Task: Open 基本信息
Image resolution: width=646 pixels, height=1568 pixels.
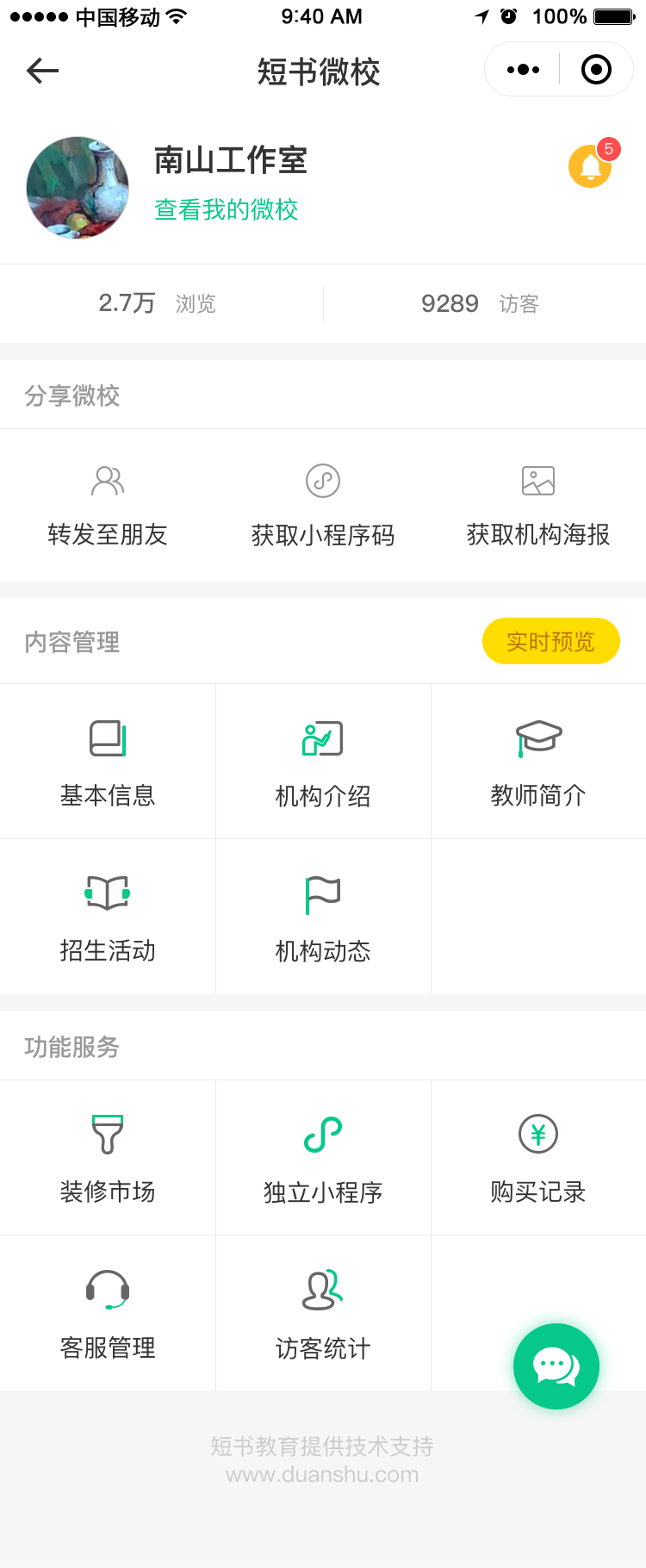Action: [x=108, y=762]
